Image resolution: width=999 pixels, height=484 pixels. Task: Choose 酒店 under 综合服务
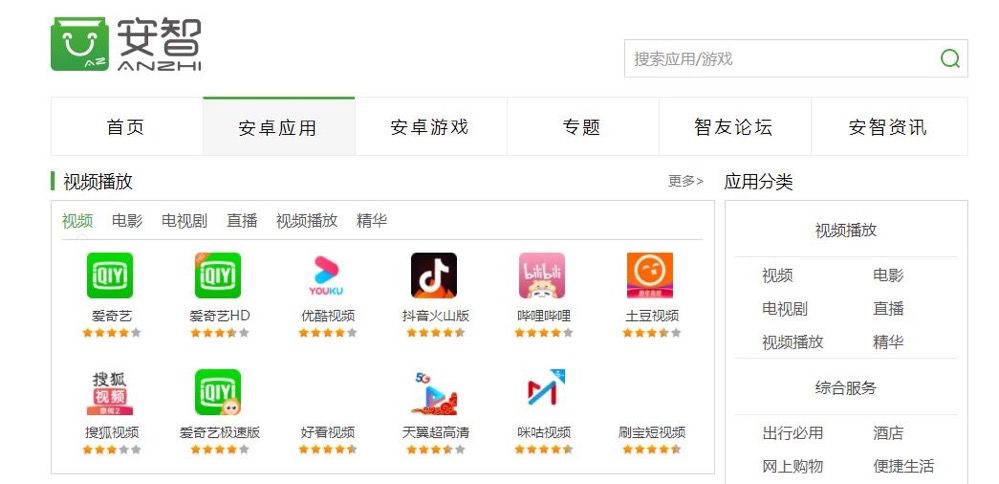888,433
